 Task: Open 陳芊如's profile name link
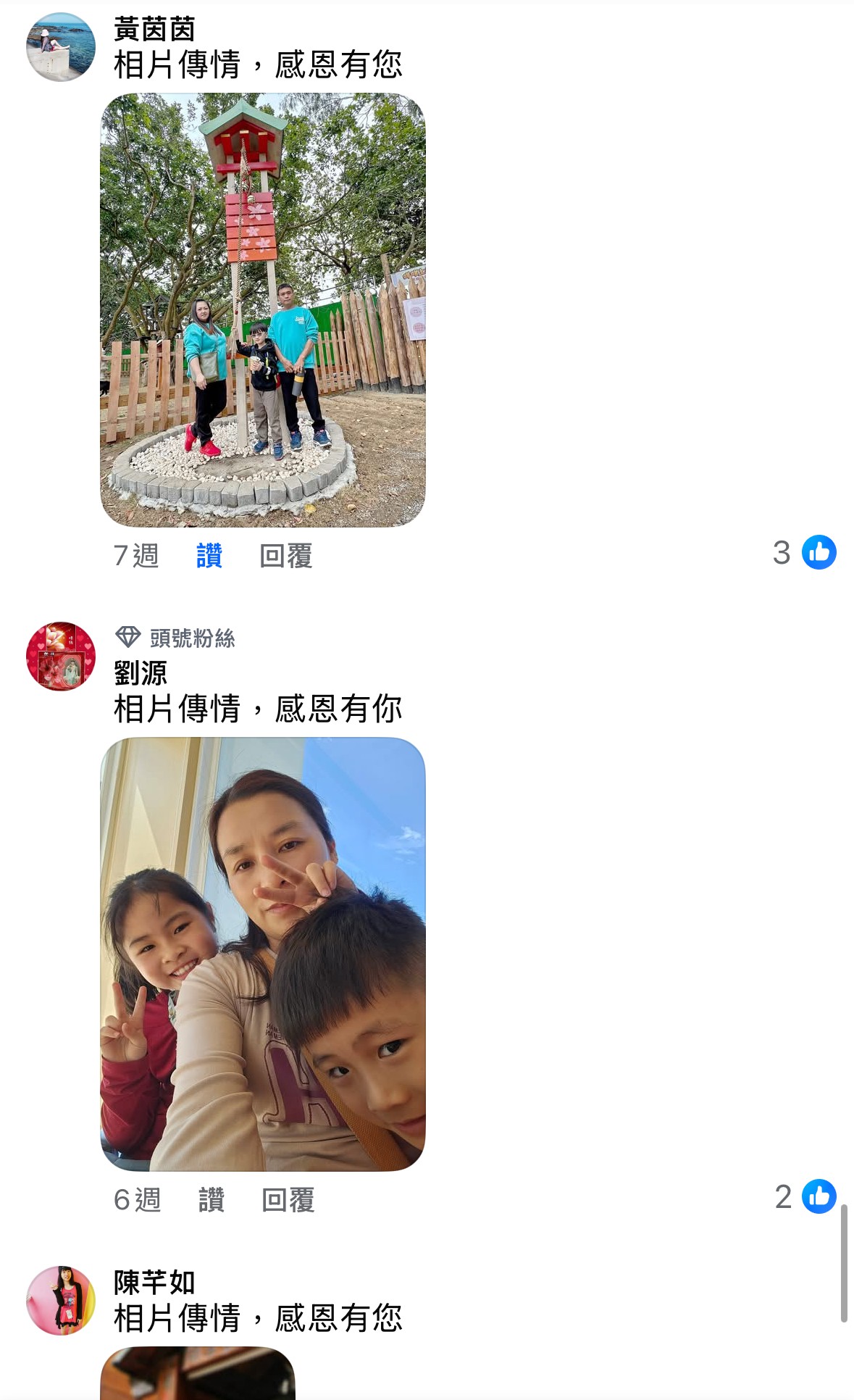click(154, 1283)
